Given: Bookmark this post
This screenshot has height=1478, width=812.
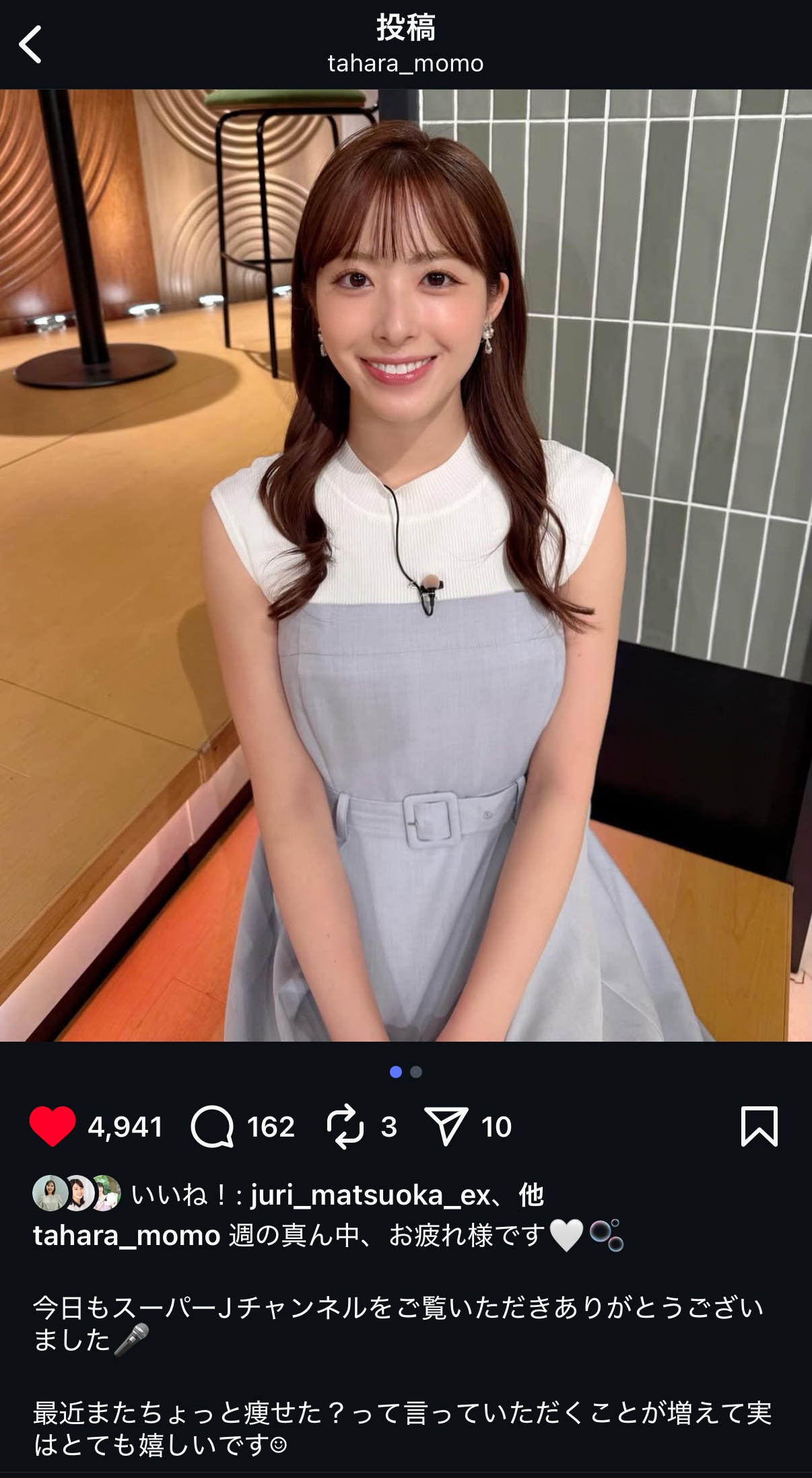Looking at the screenshot, I should coord(759,1126).
